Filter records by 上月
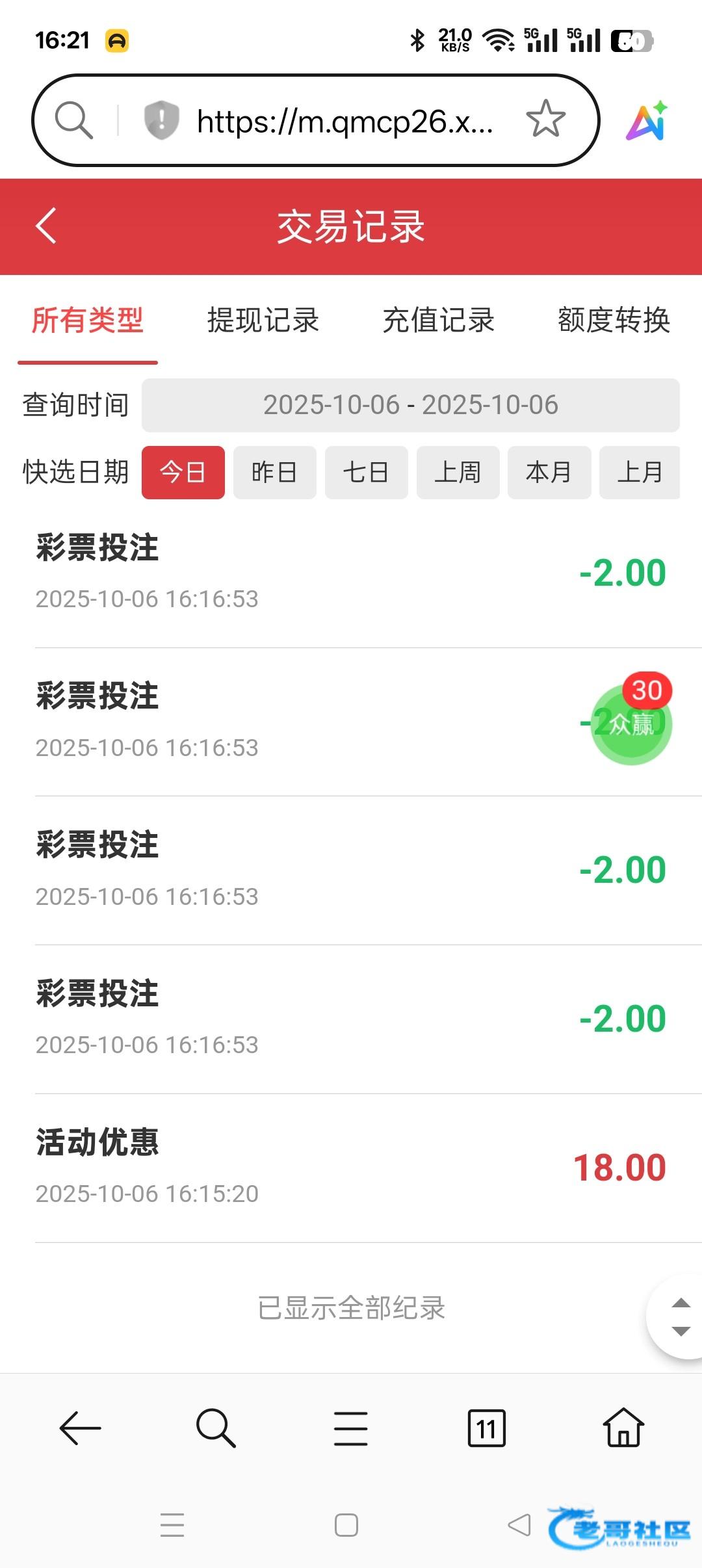The image size is (702, 1568). coord(640,473)
